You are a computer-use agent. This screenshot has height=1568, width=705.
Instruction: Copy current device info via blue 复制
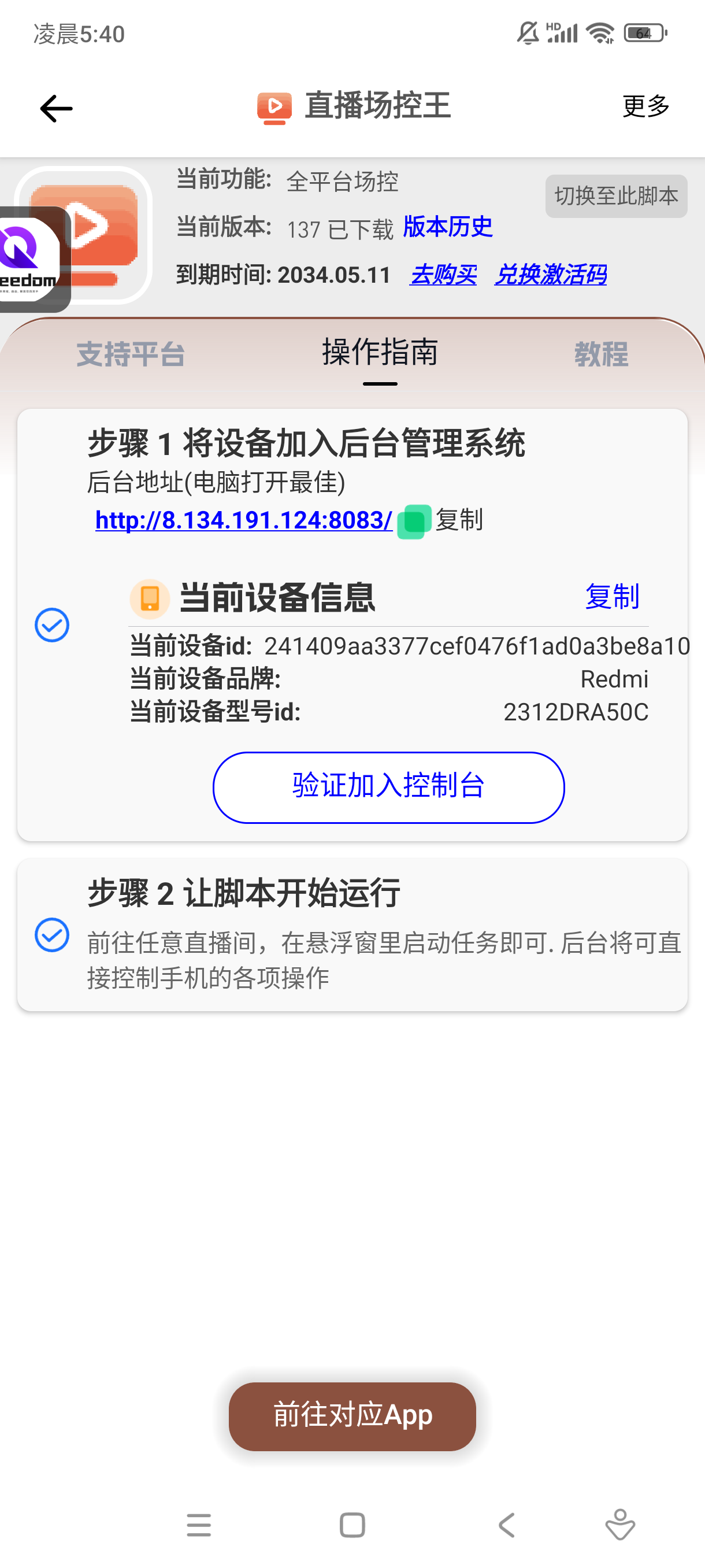[x=612, y=596]
